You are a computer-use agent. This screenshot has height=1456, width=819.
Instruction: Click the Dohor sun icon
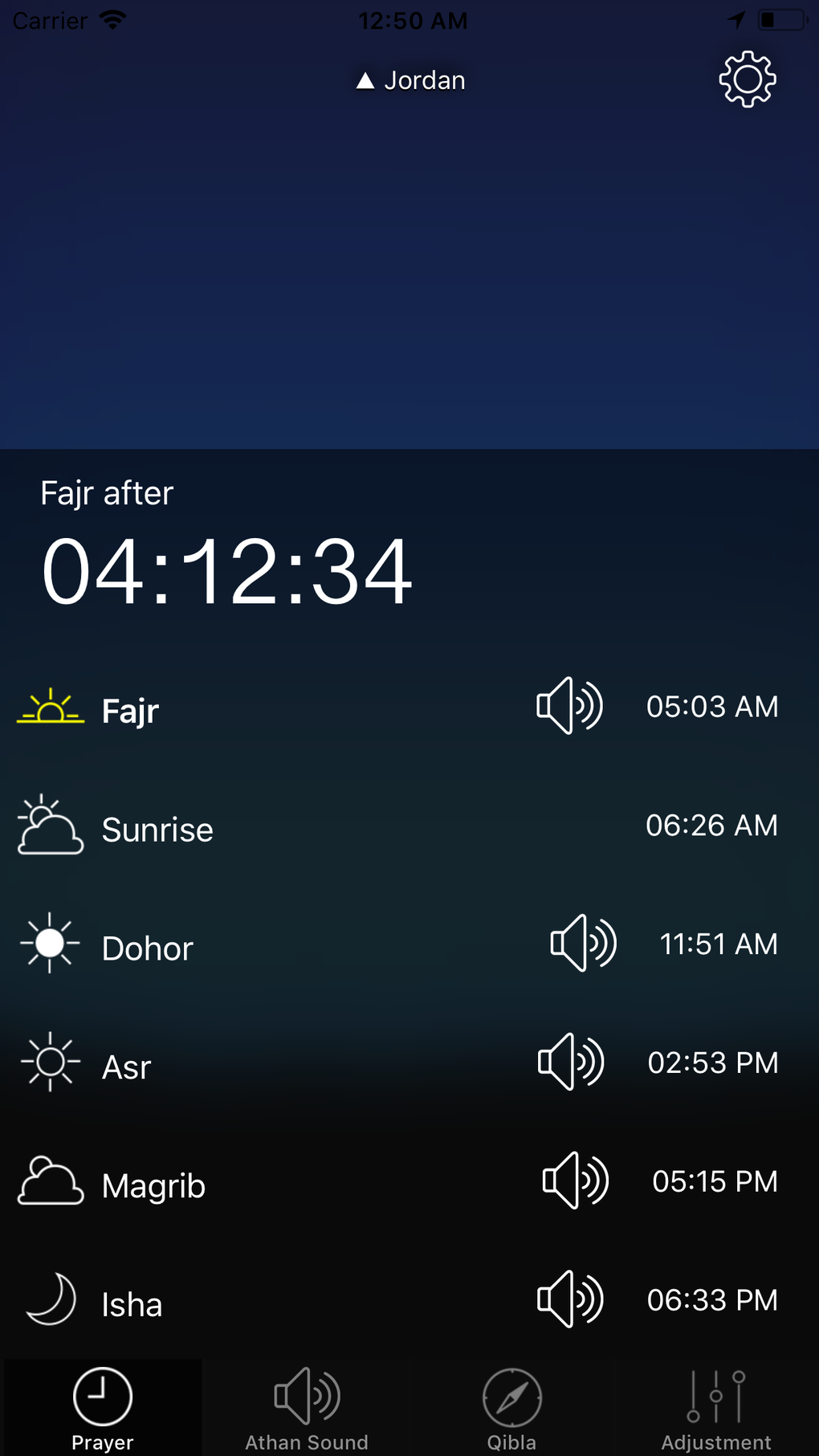51,944
